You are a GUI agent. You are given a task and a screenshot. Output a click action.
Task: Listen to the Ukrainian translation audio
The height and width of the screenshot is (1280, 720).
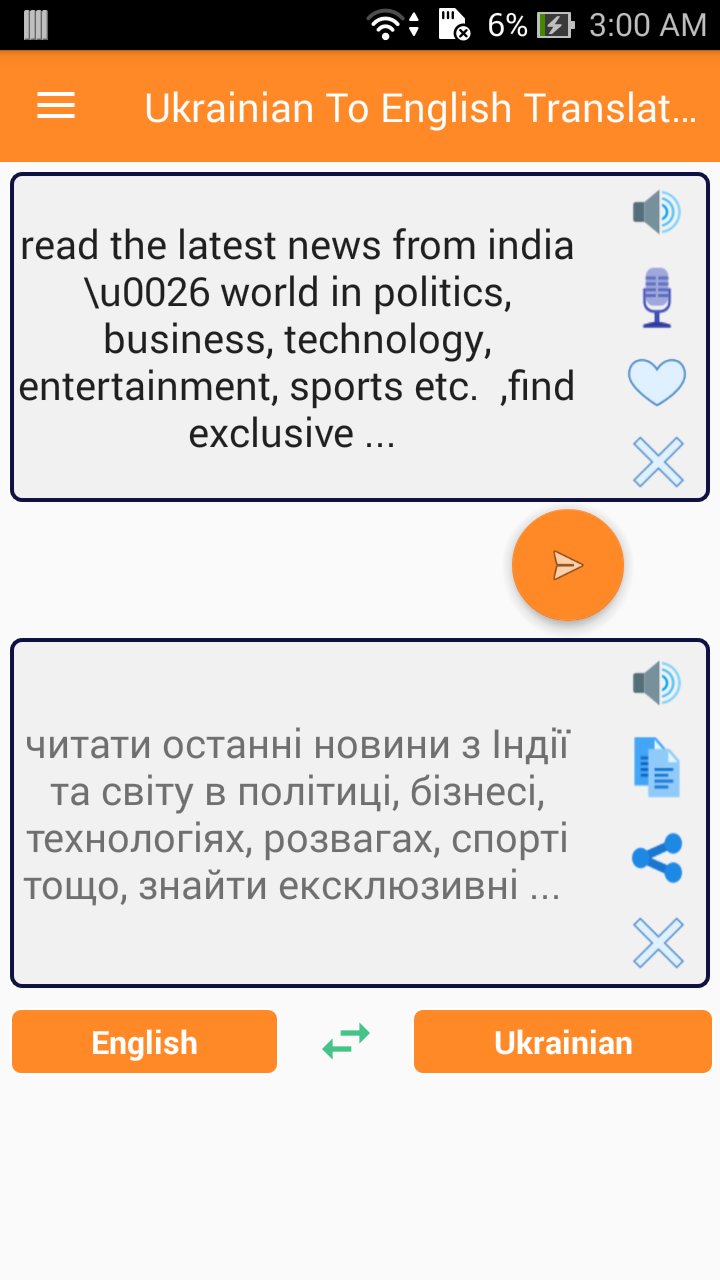[x=657, y=683]
